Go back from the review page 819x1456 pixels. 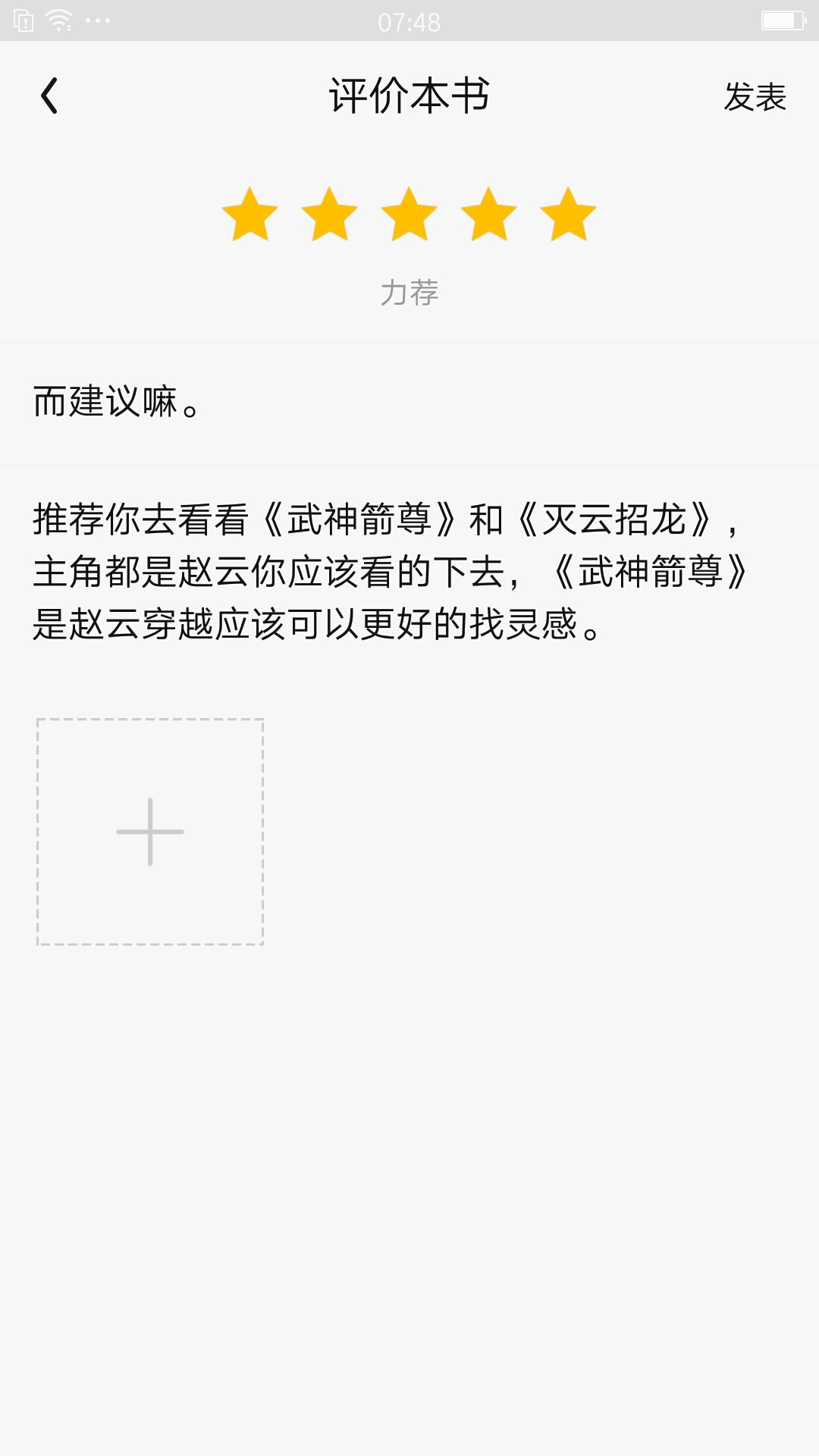click(49, 96)
